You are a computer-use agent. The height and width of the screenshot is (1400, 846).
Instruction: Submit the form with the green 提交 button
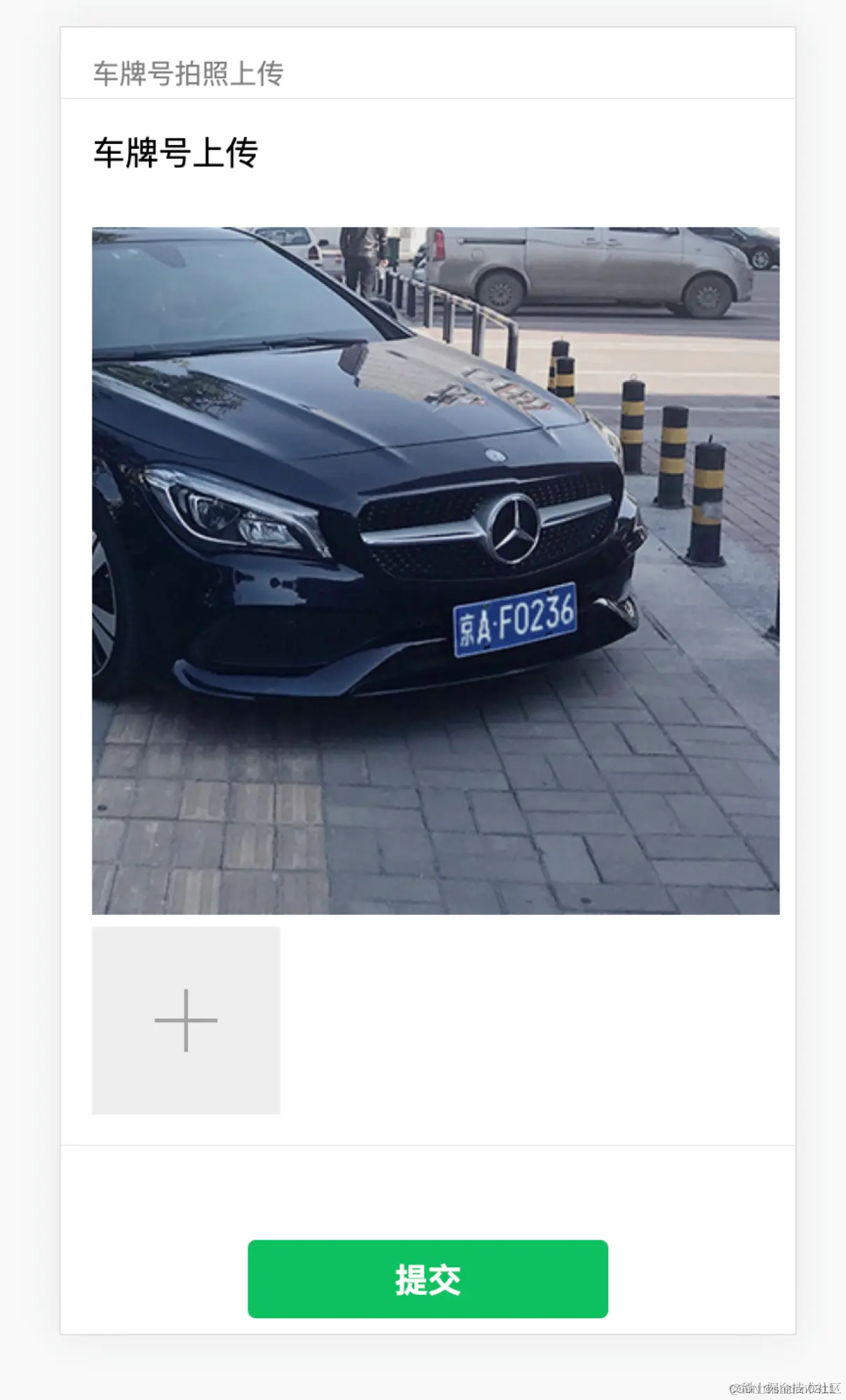(x=428, y=1279)
